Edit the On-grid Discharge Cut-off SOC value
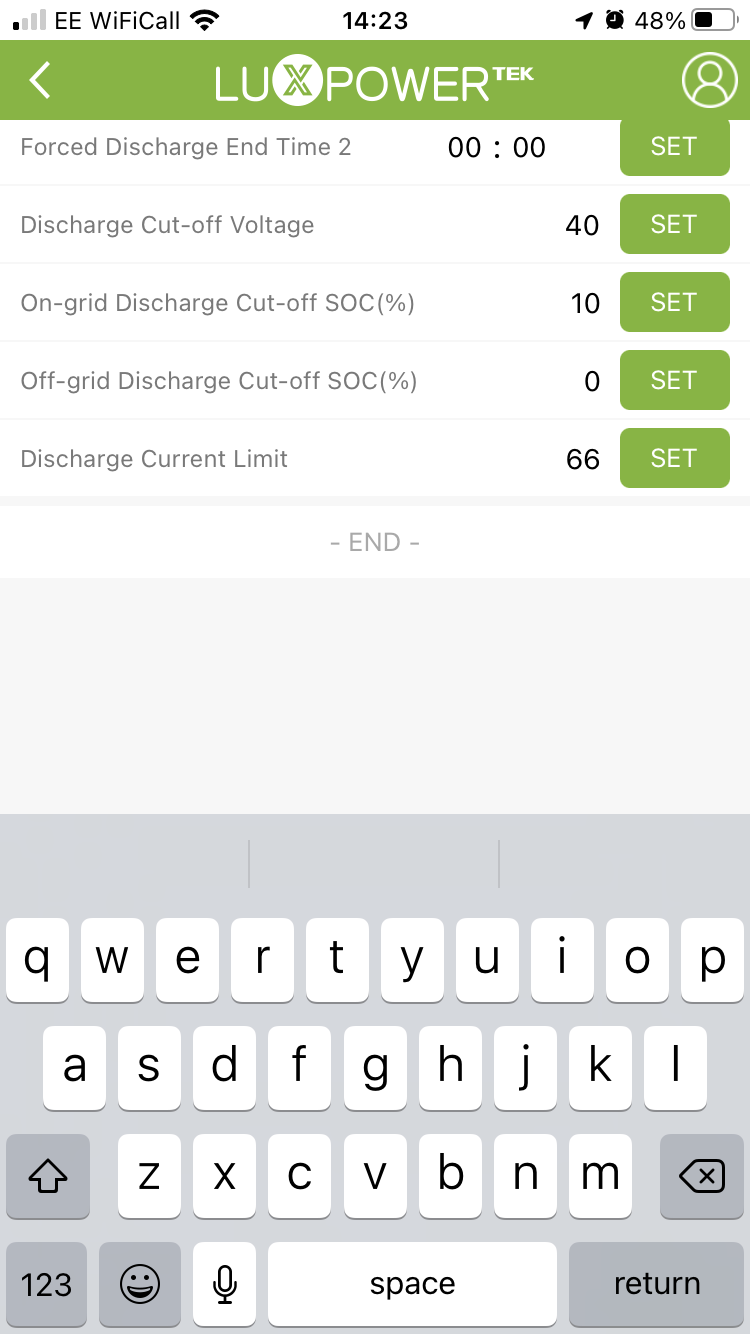750x1334 pixels. (x=585, y=303)
